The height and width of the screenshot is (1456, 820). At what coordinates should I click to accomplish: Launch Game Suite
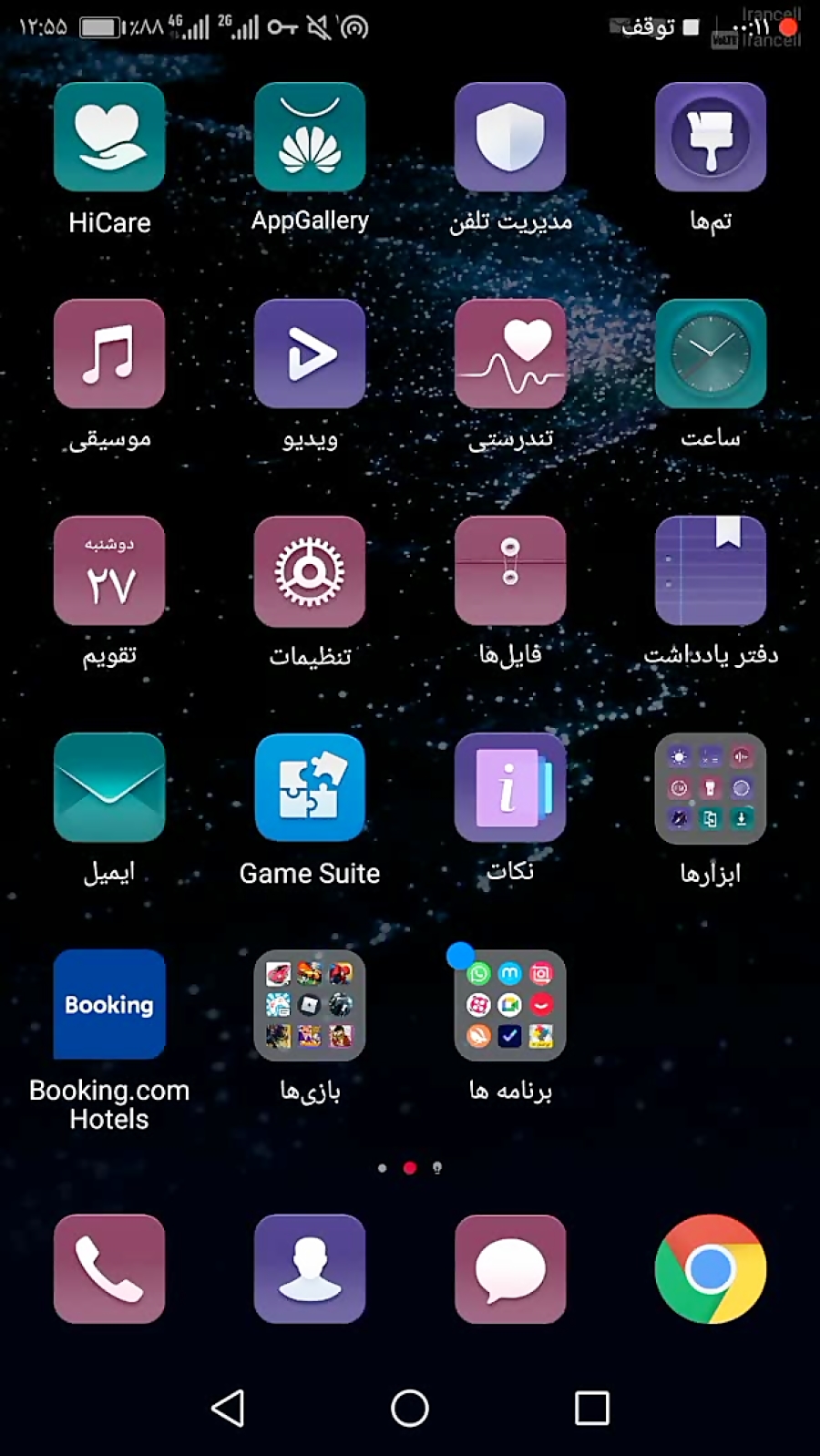310,787
